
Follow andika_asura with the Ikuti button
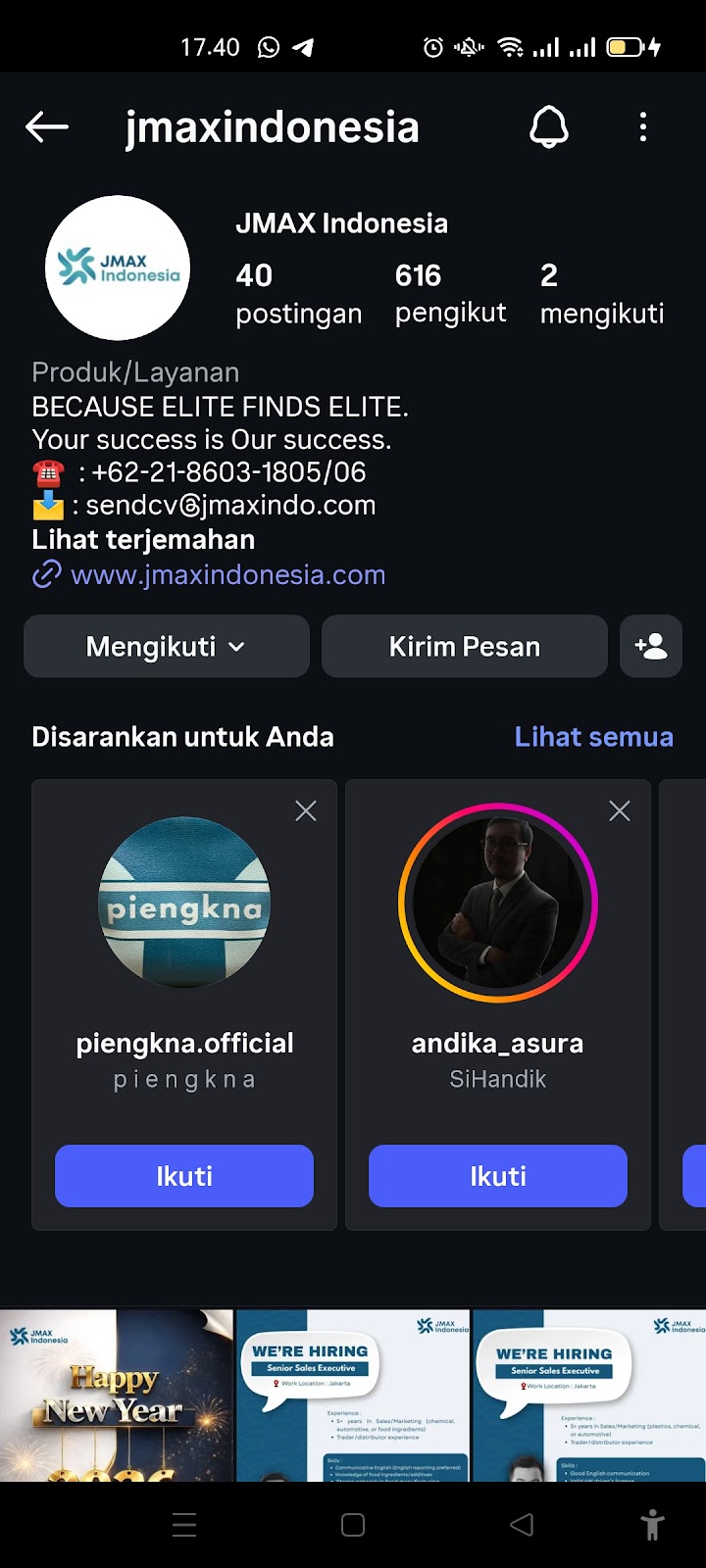click(498, 1176)
